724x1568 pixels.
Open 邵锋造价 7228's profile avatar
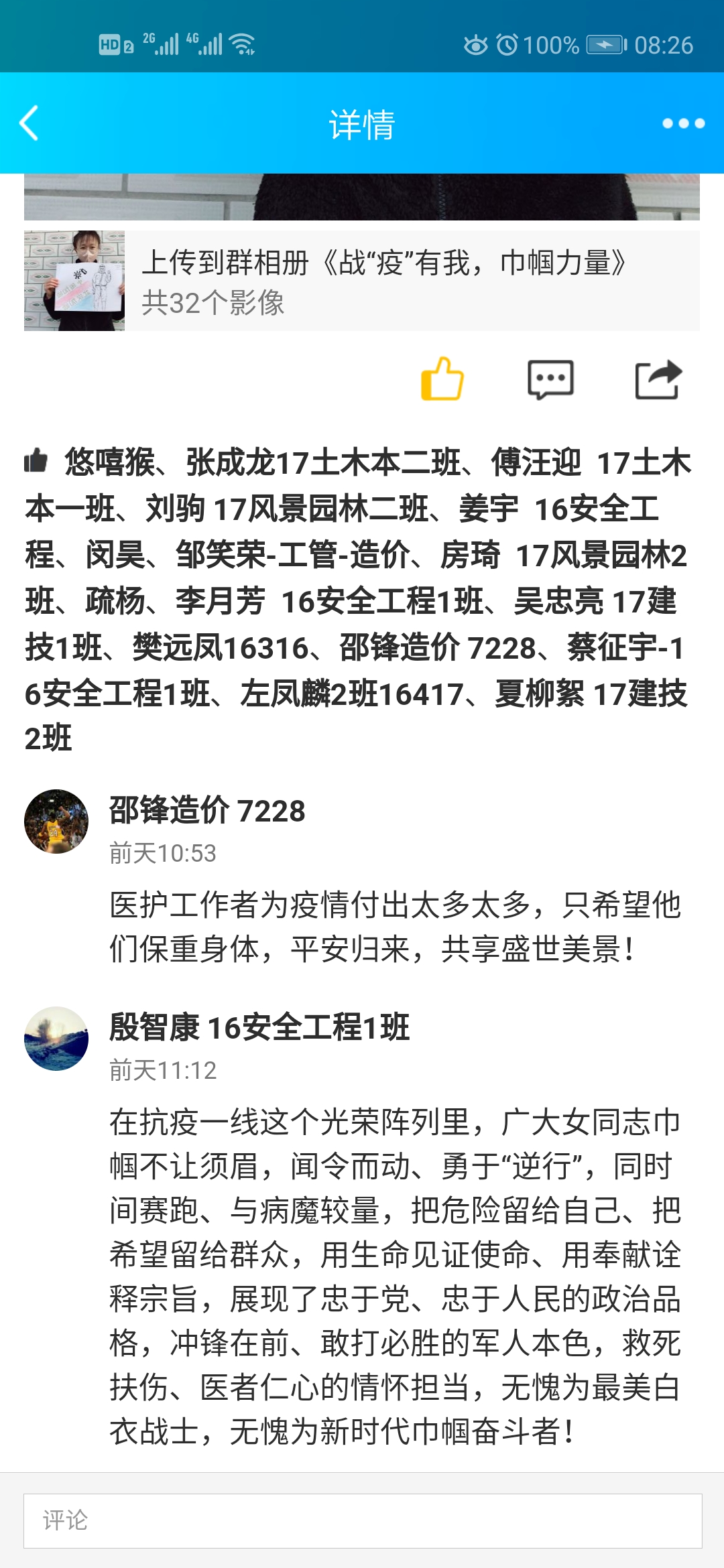pyautogui.click(x=56, y=821)
